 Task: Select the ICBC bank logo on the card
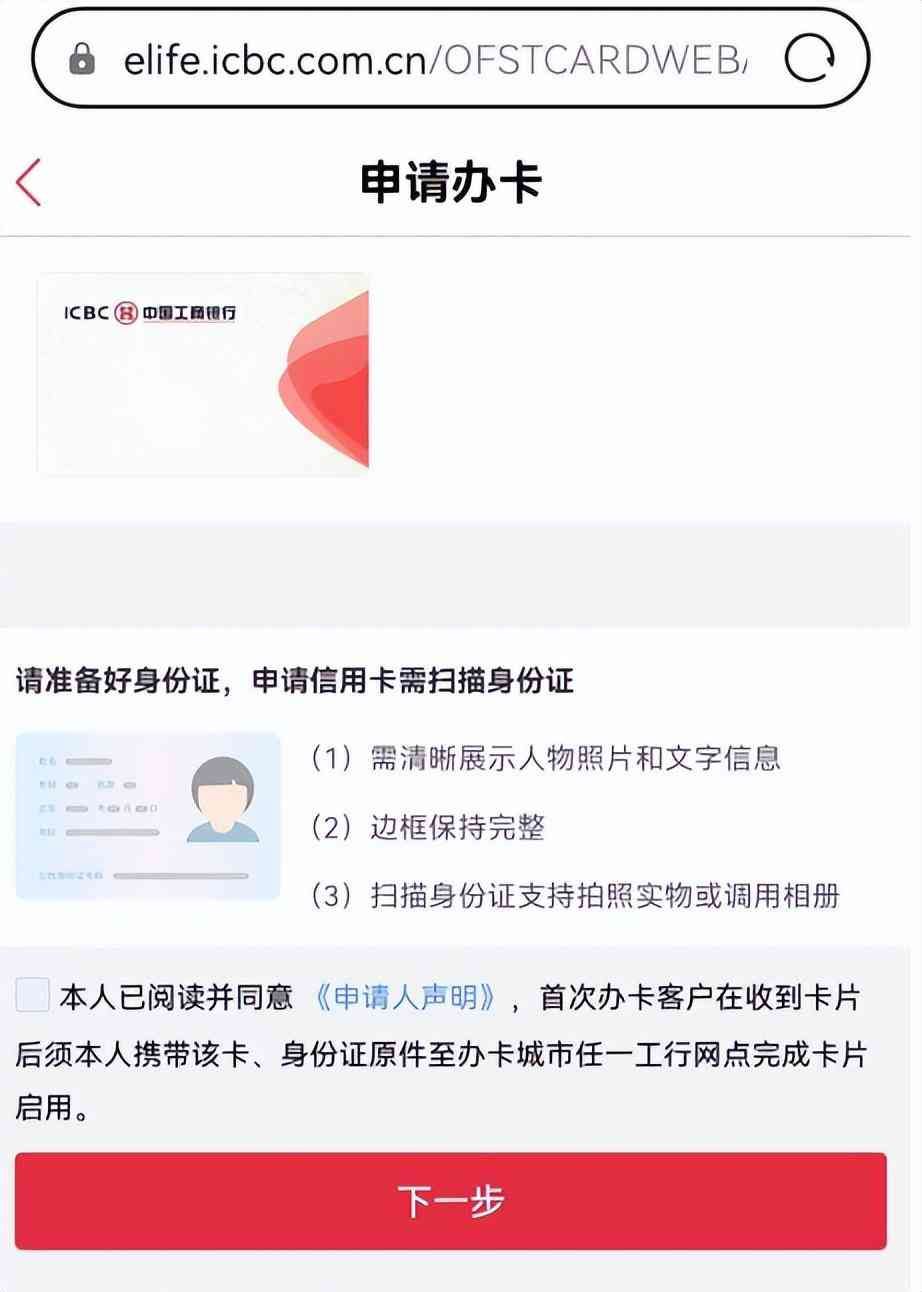point(152,313)
